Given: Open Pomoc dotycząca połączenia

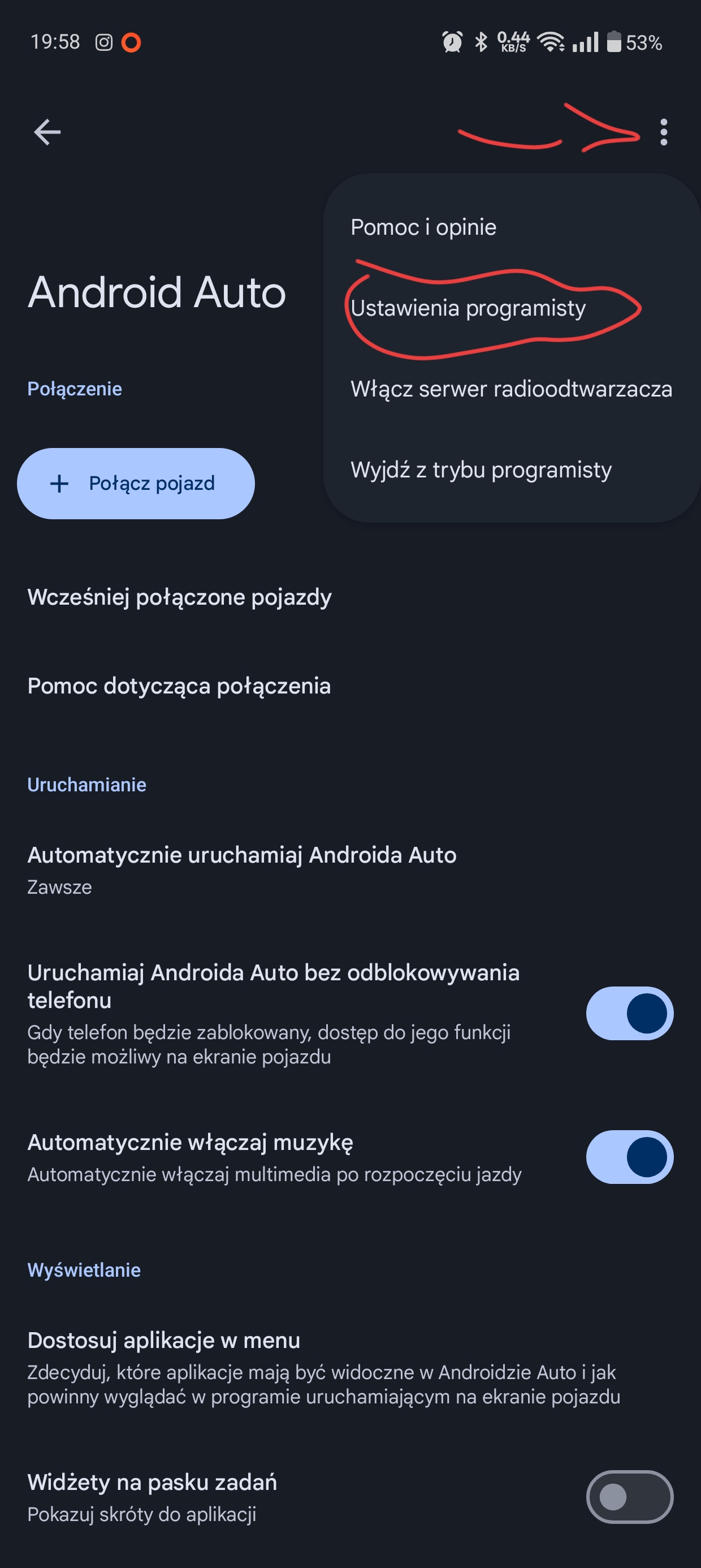Looking at the screenshot, I should tap(179, 686).
